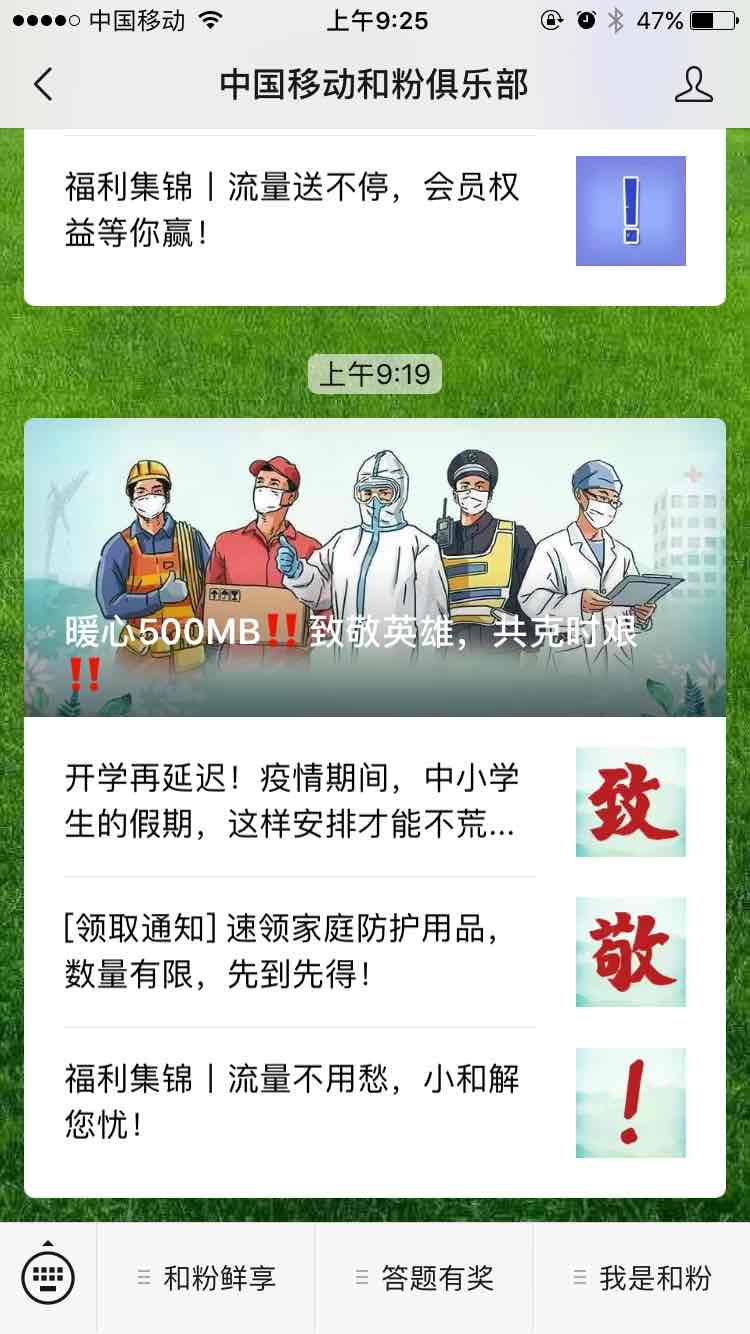Open the 答题有奖 menu

click(424, 1277)
